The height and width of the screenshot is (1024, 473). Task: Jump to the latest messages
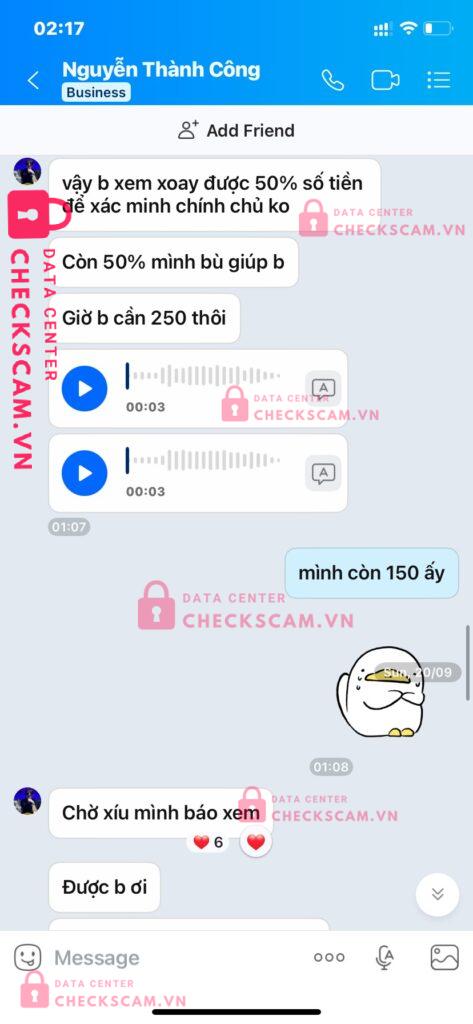[438, 894]
